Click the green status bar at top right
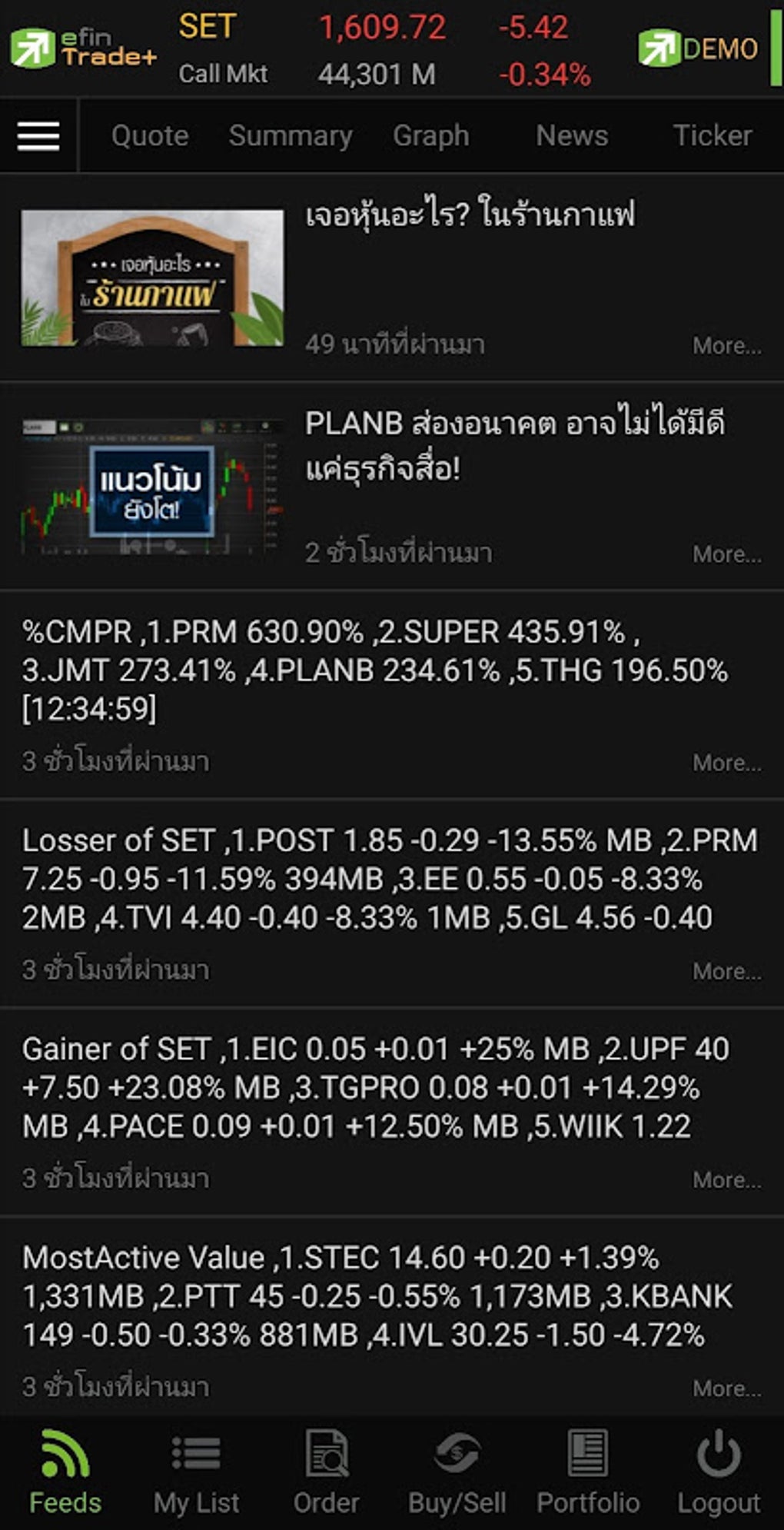The width and height of the screenshot is (784, 1530). (777, 46)
